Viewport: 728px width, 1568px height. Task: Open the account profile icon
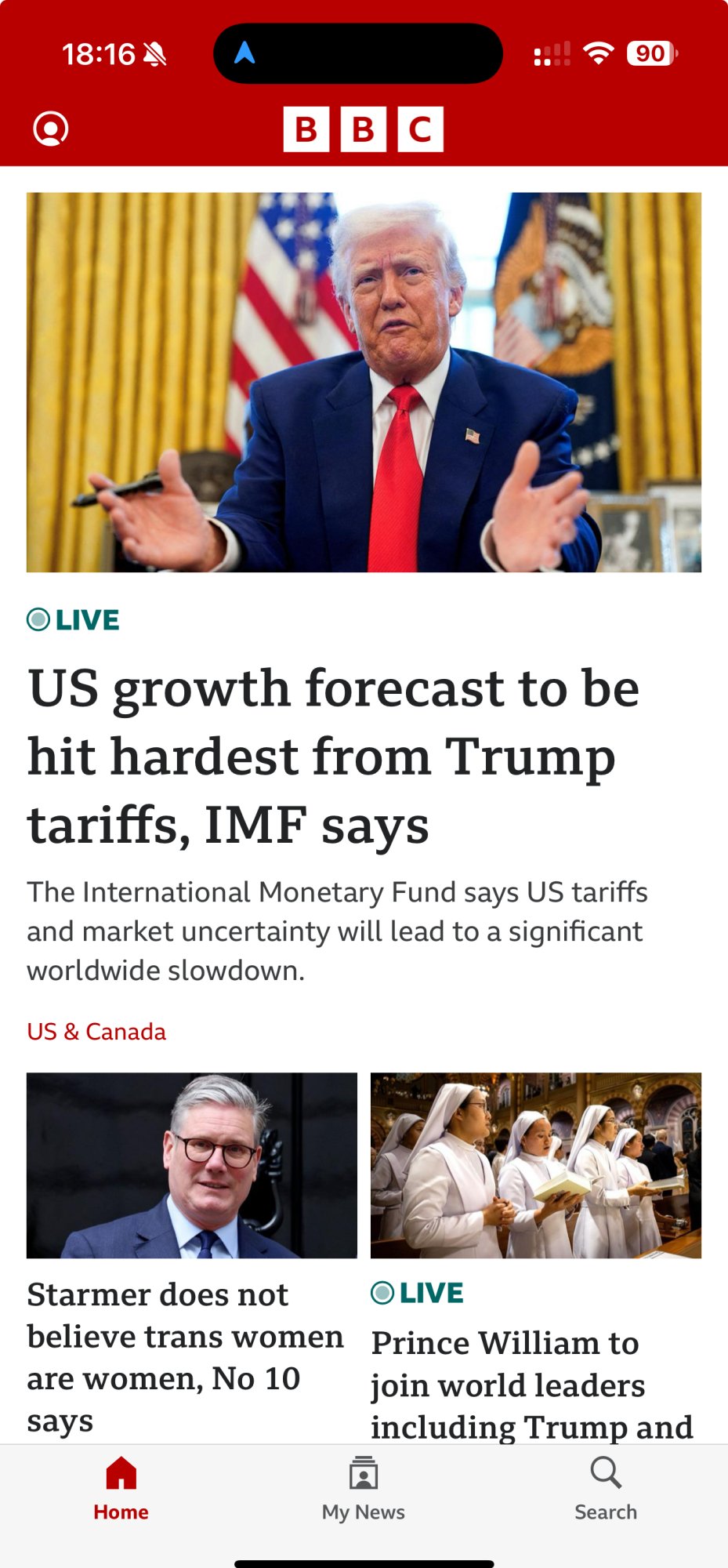coord(51,129)
